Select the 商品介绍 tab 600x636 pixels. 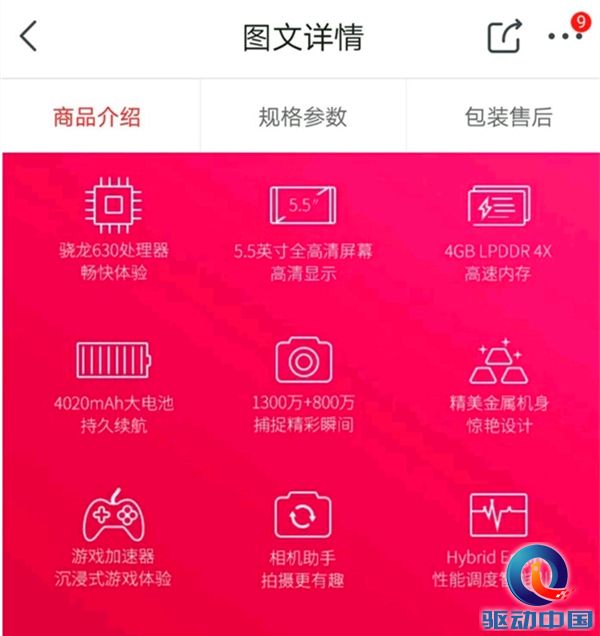pyautogui.click(x=97, y=116)
